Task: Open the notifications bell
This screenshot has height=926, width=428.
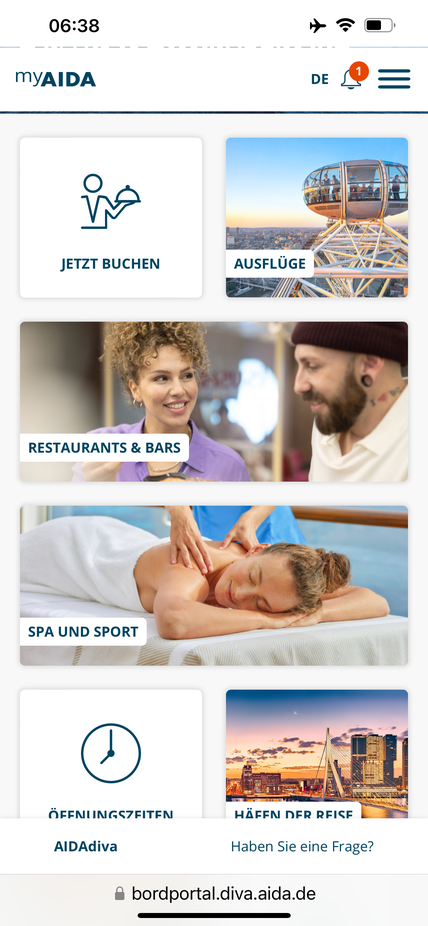Action: [353, 77]
